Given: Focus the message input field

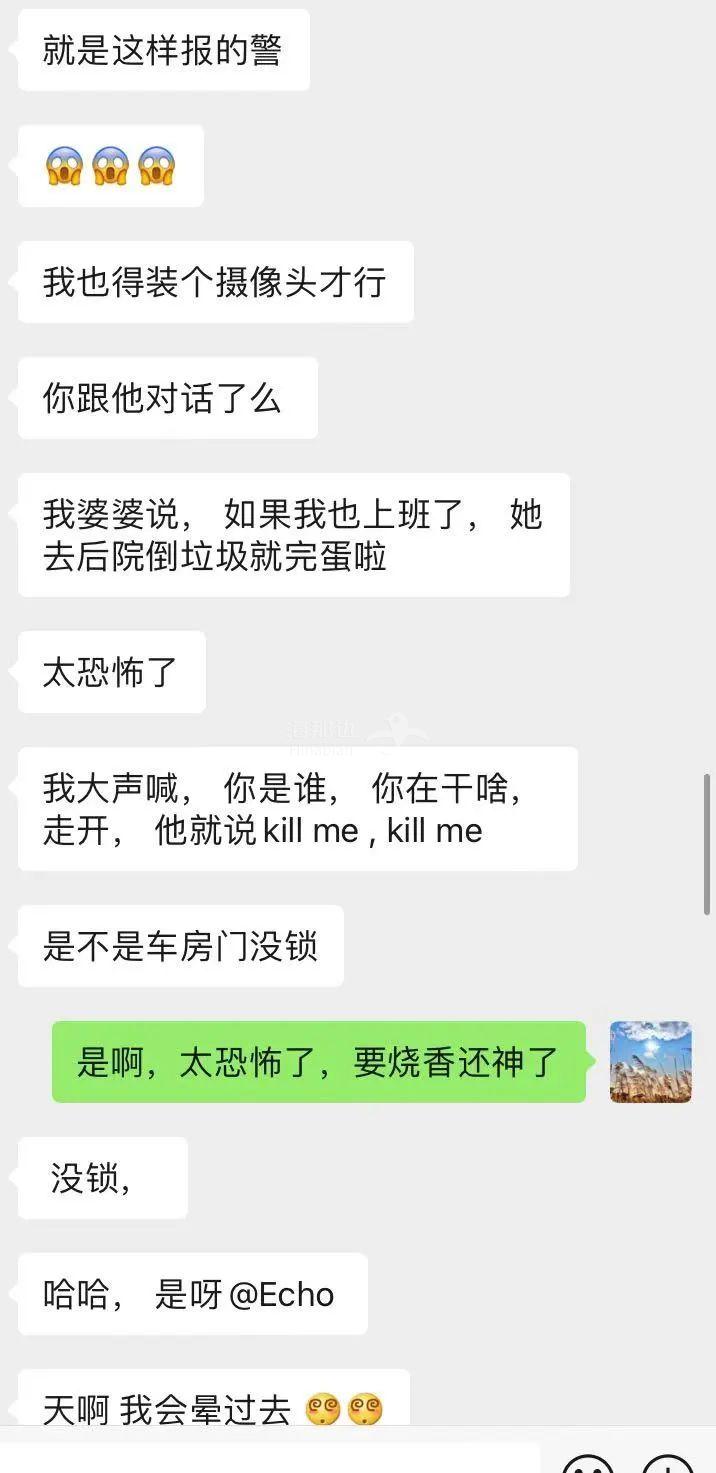Looking at the screenshot, I should coord(270,1458).
